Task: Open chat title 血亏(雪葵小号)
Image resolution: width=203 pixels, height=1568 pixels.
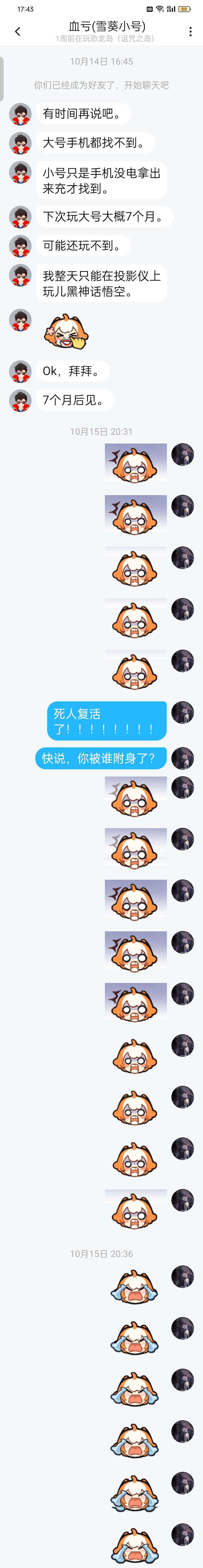Action: [107, 26]
